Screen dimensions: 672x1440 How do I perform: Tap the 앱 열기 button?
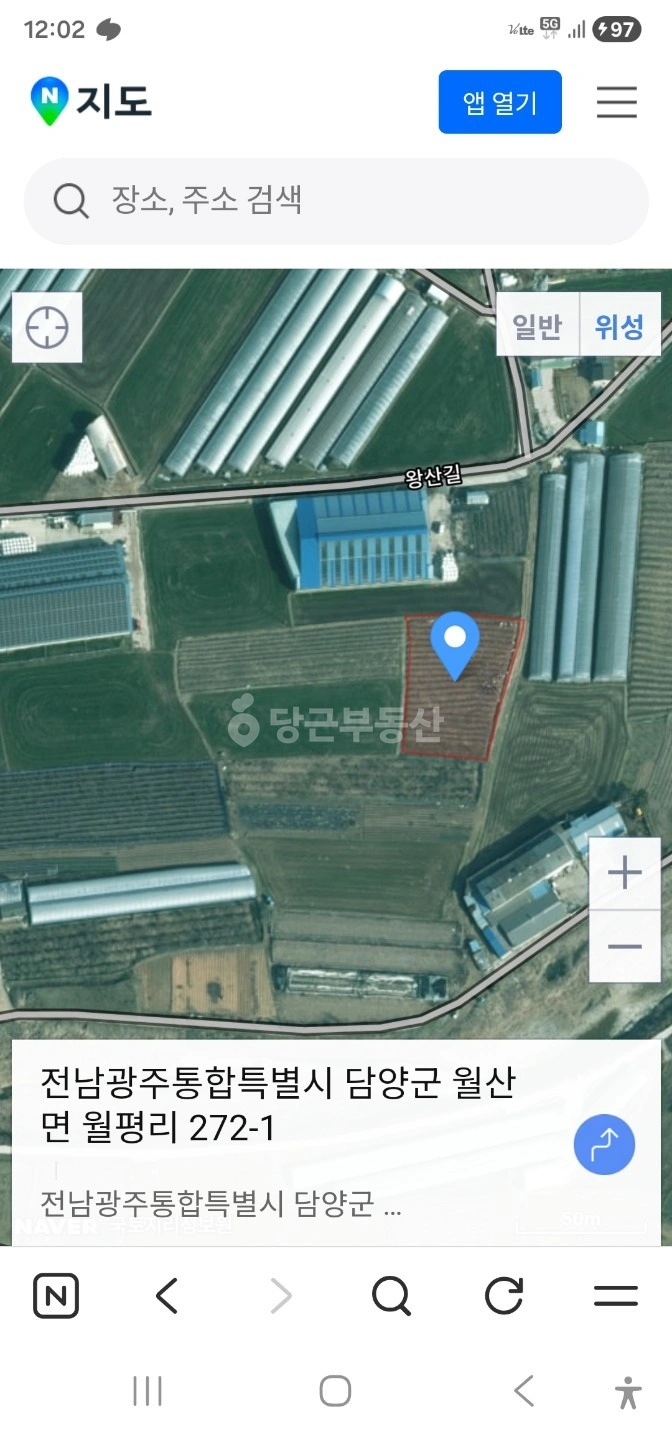click(x=500, y=102)
